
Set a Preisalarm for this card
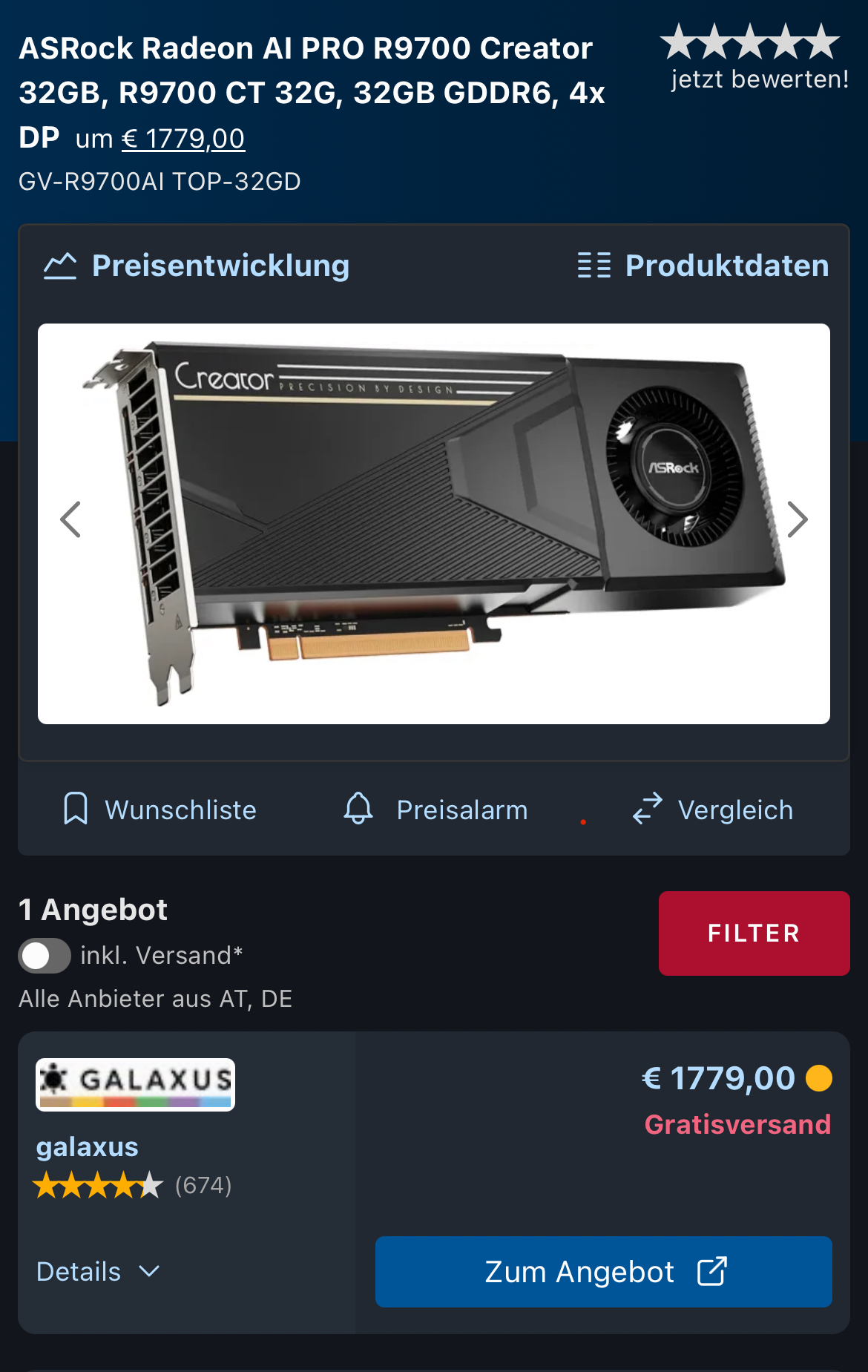click(436, 810)
